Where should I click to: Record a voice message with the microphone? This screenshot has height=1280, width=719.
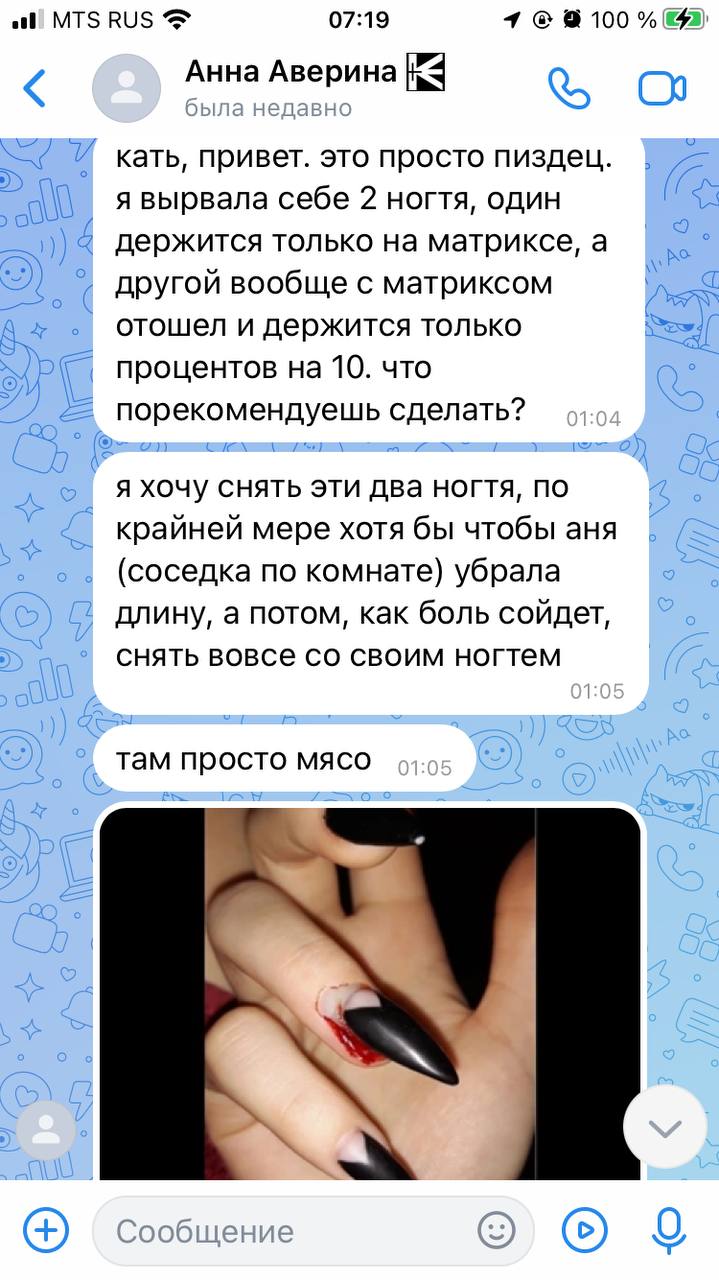(x=668, y=1230)
